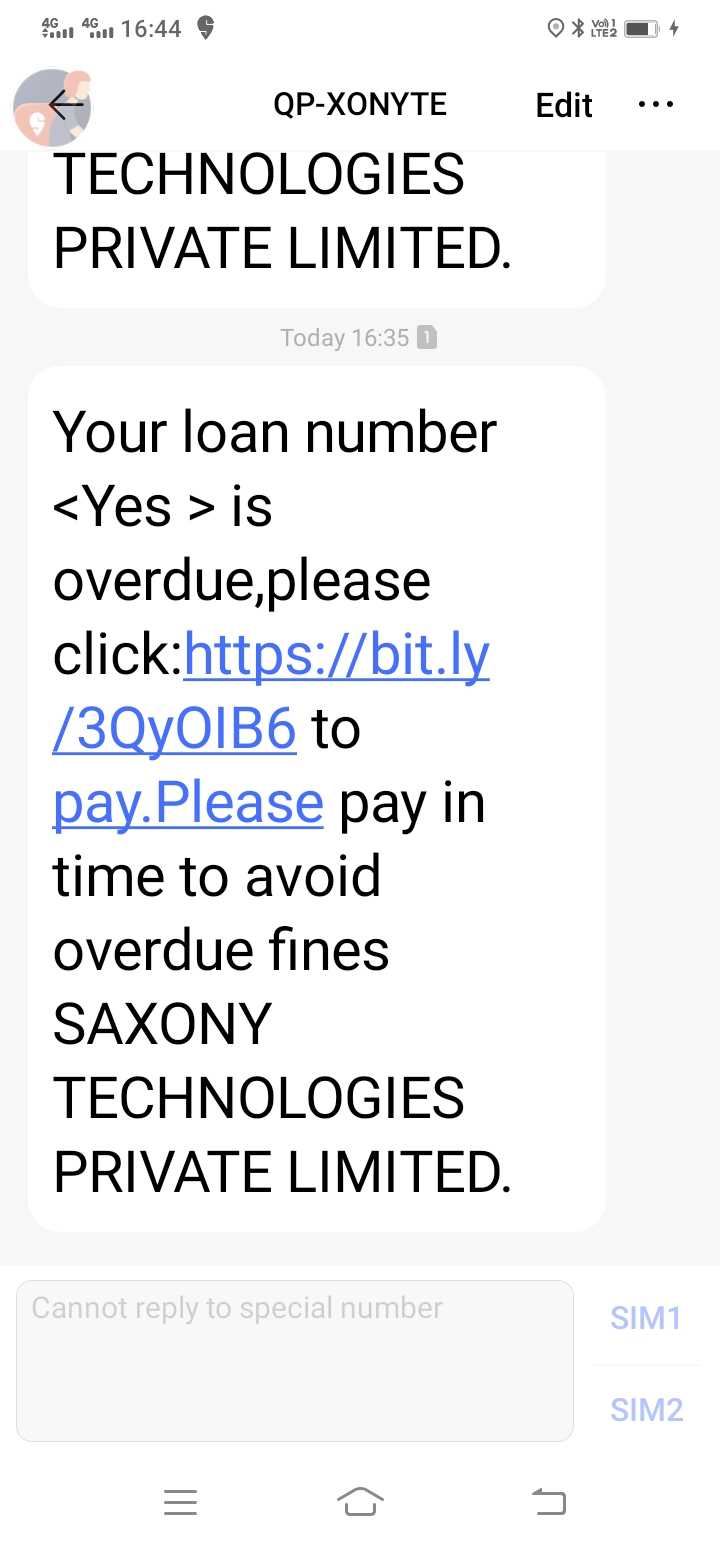This screenshot has height=1544, width=720.
Task: Open recent apps from navigation bar
Action: (x=180, y=1501)
